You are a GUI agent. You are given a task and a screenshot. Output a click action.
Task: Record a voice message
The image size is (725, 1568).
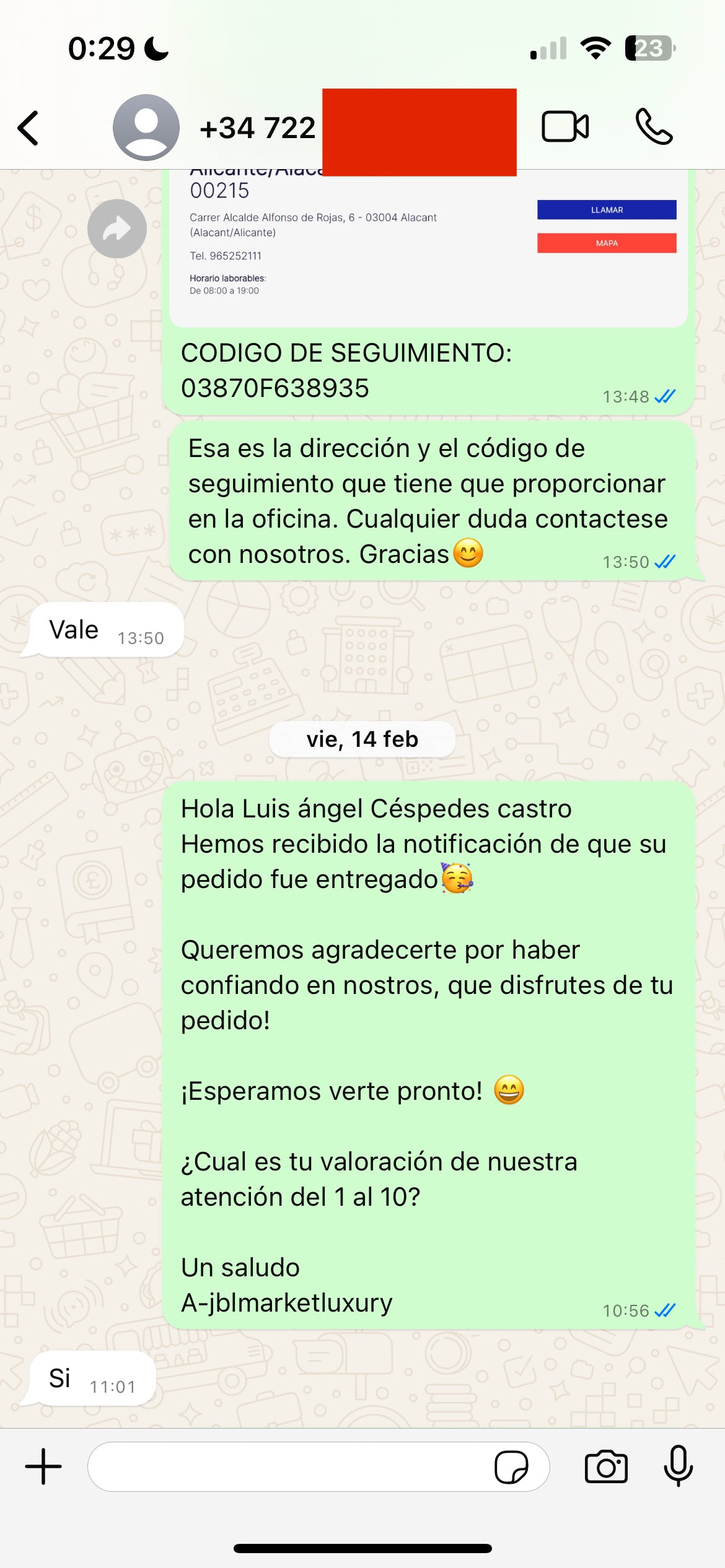coord(679,1466)
